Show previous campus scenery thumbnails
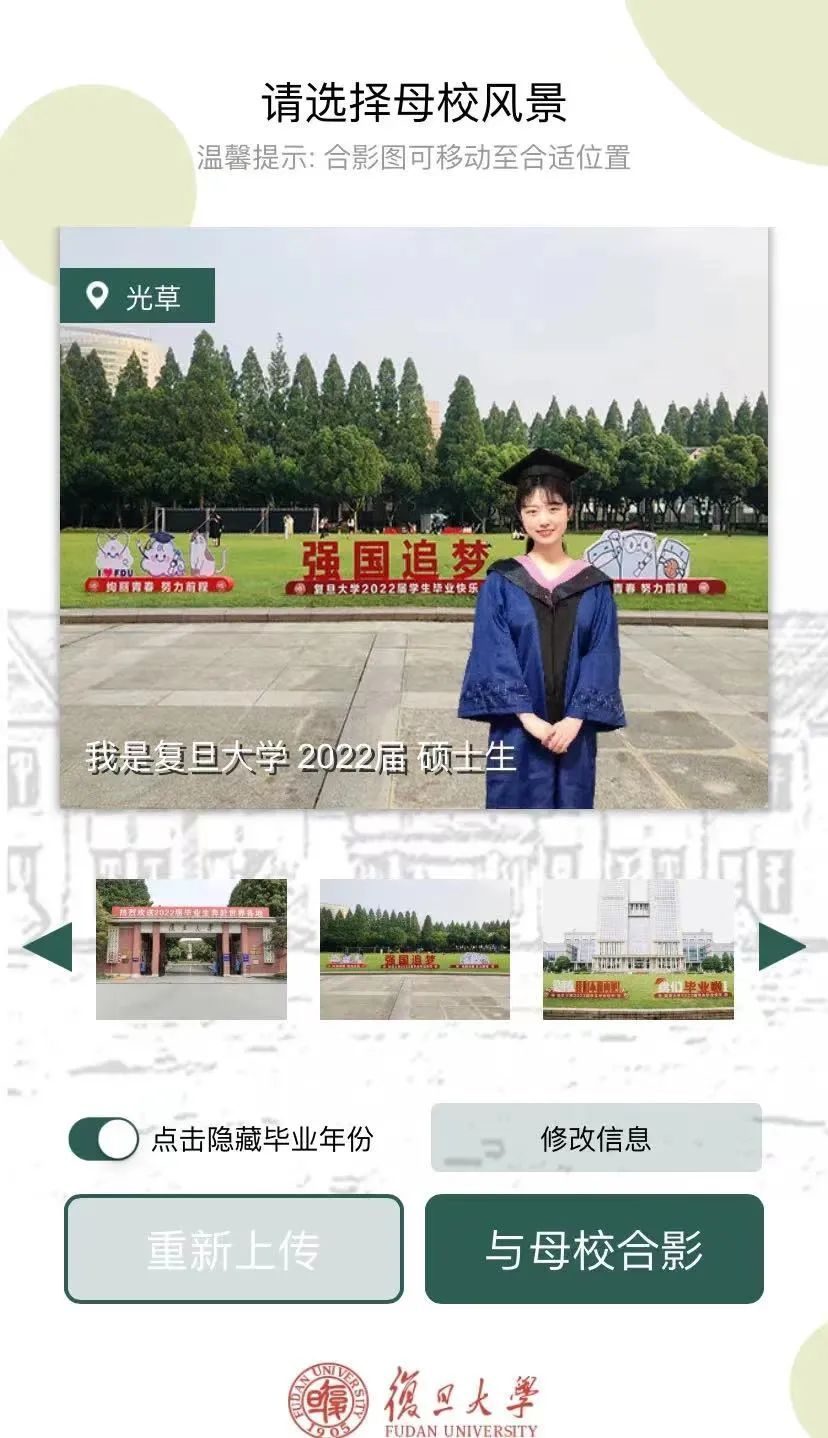This screenshot has width=828, height=1438. click(48, 947)
